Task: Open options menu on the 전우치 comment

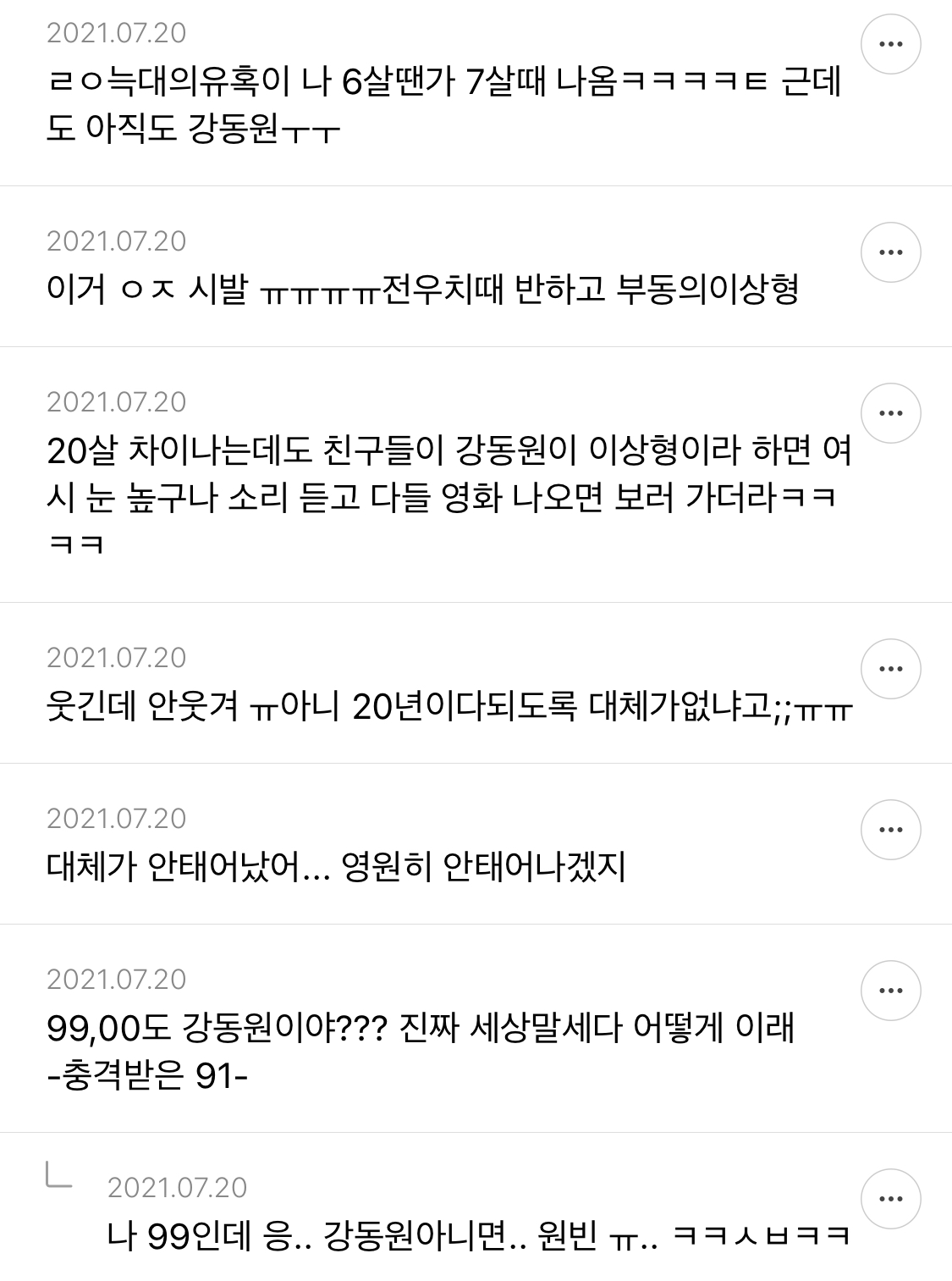Action: pos(890,251)
